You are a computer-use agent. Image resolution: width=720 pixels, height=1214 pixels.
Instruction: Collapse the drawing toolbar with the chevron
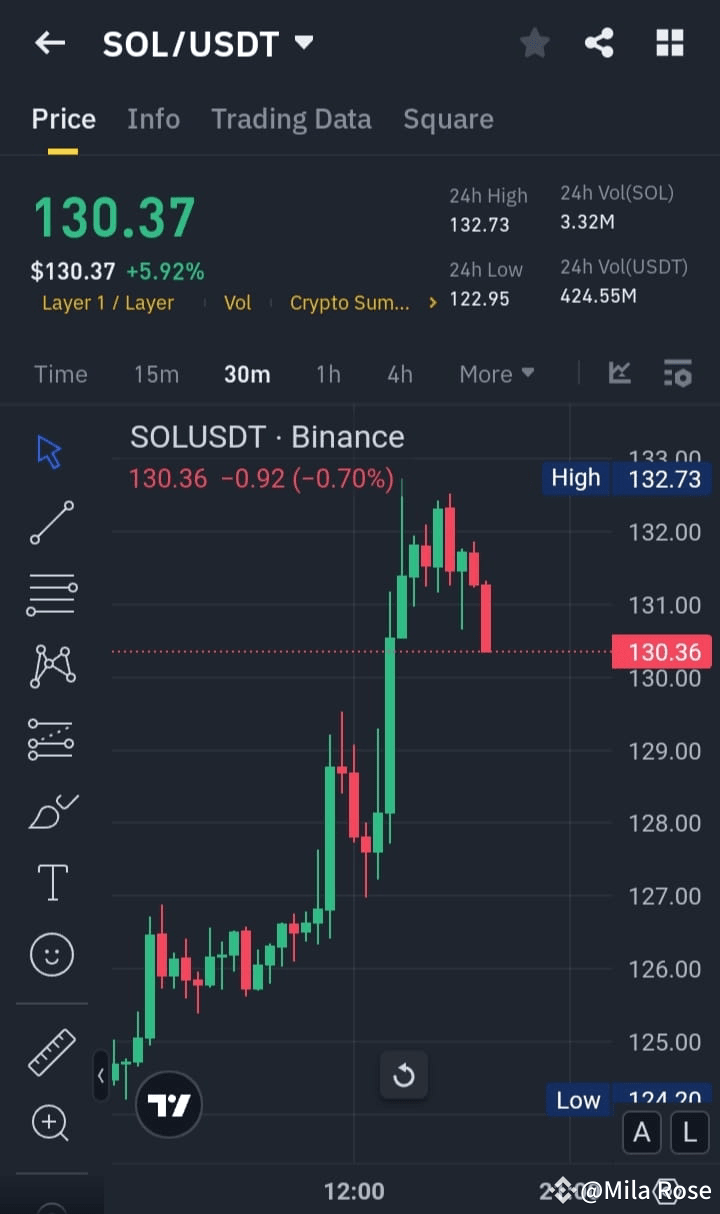pyautogui.click(x=101, y=1076)
